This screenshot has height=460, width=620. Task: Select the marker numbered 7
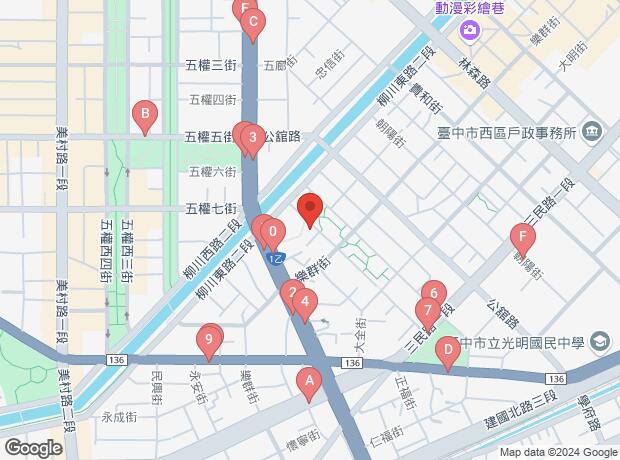428,310
